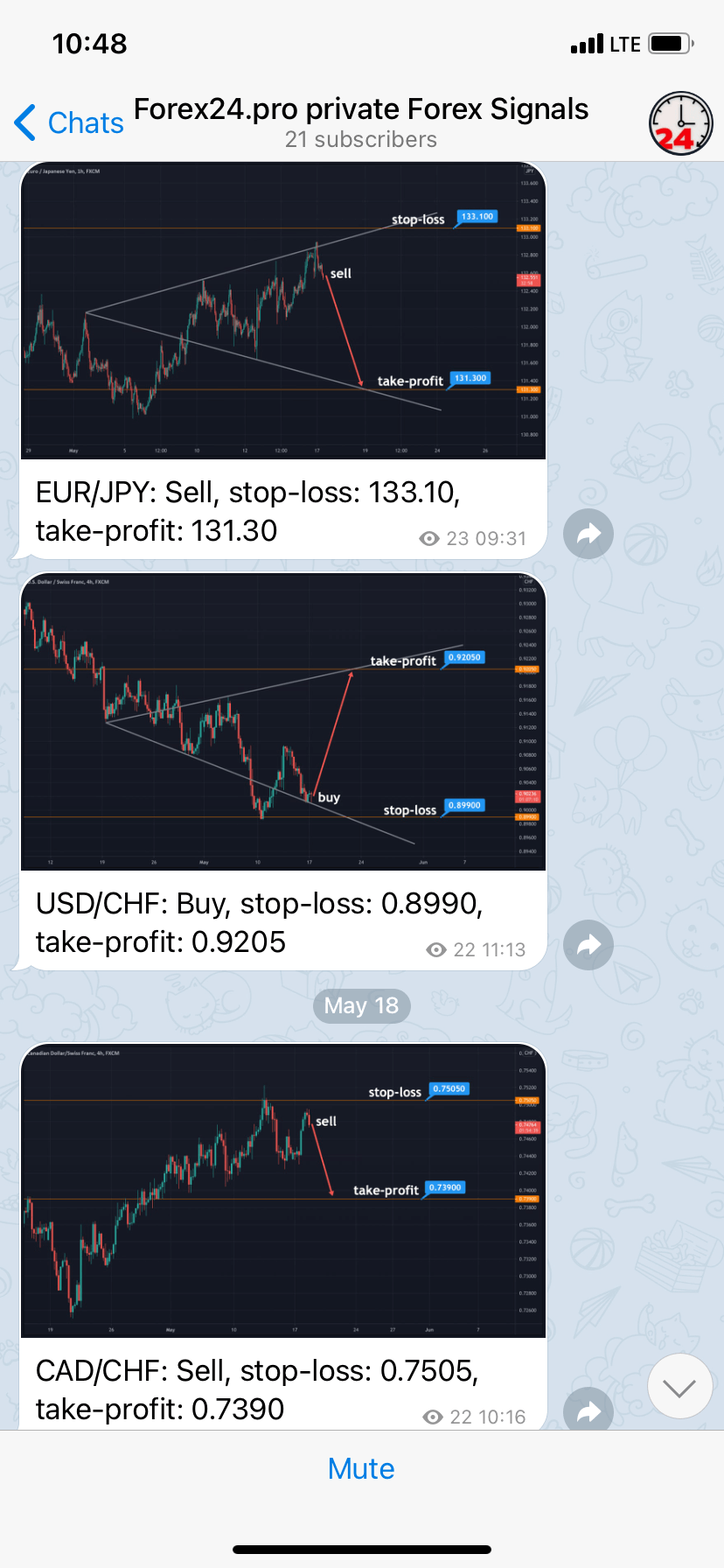Image resolution: width=724 pixels, height=1568 pixels.
Task: Open the EUR/JPY sell chart image
Action: [283, 311]
